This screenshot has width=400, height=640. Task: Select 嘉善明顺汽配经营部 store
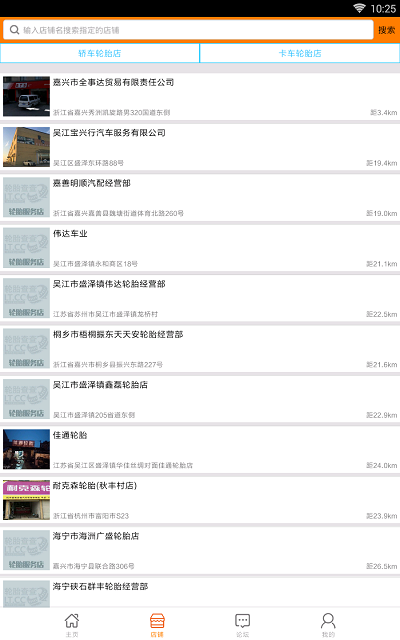click(x=200, y=198)
